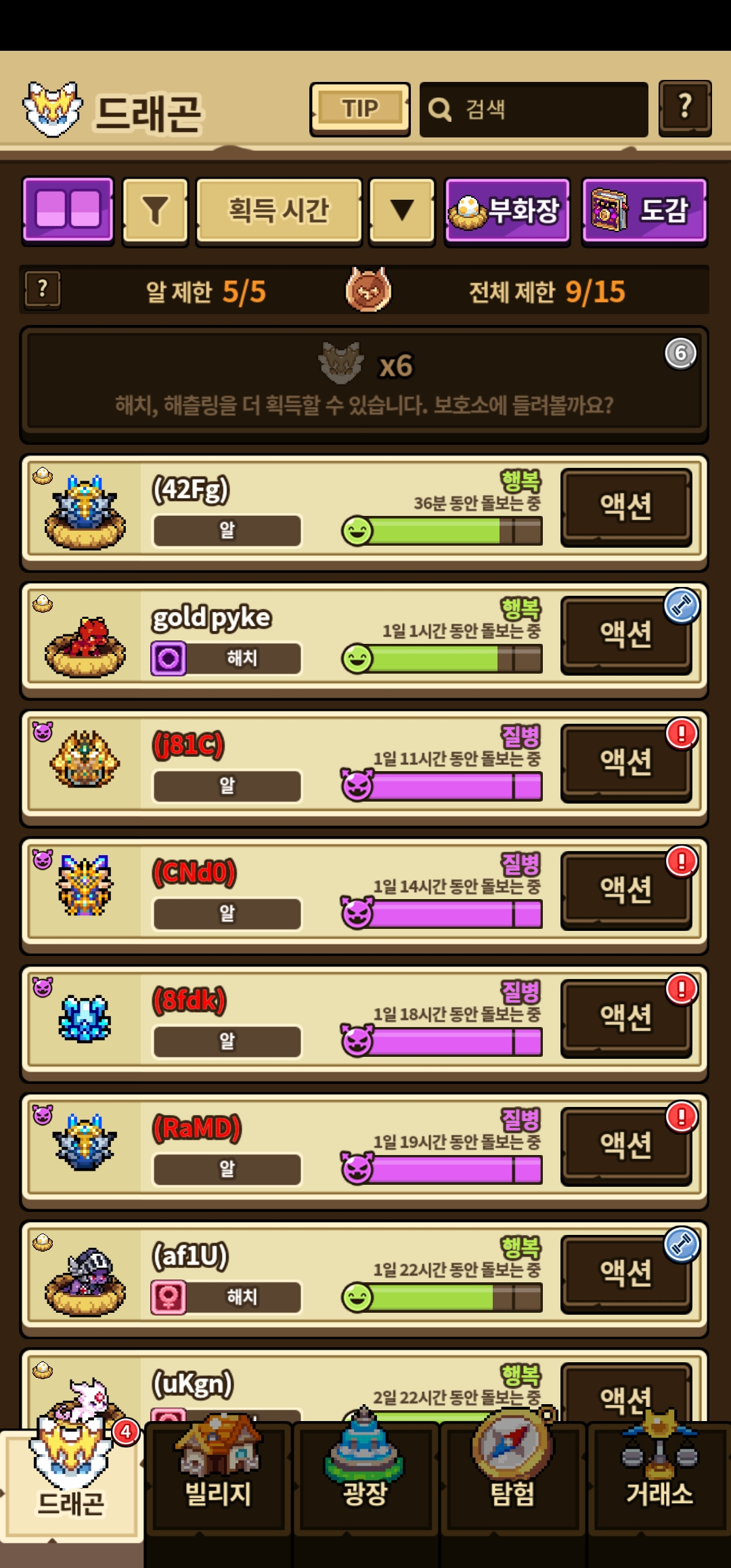This screenshot has width=731, height=1568.
Task: Tap 액션 for the (CNd0) egg
Action: (x=626, y=890)
